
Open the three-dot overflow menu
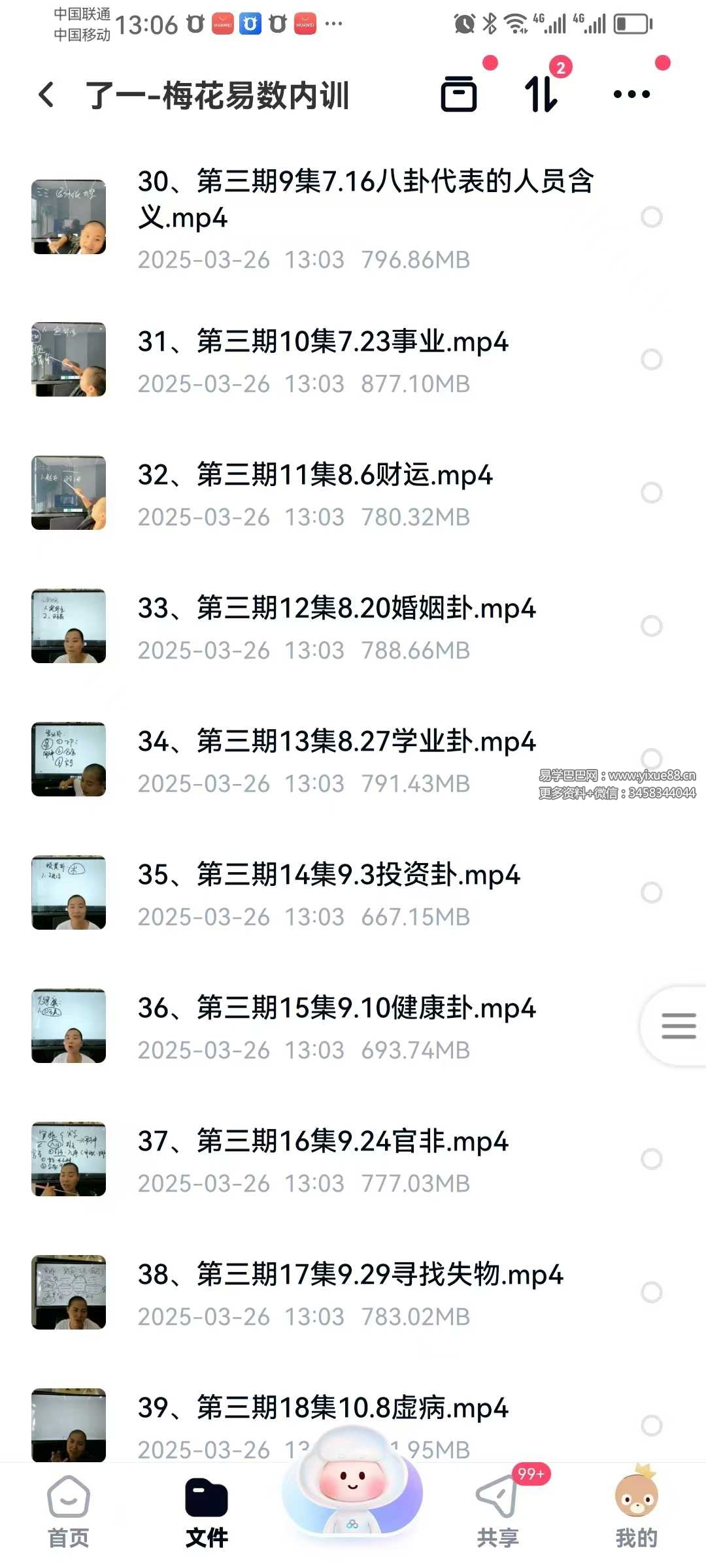pos(631,94)
